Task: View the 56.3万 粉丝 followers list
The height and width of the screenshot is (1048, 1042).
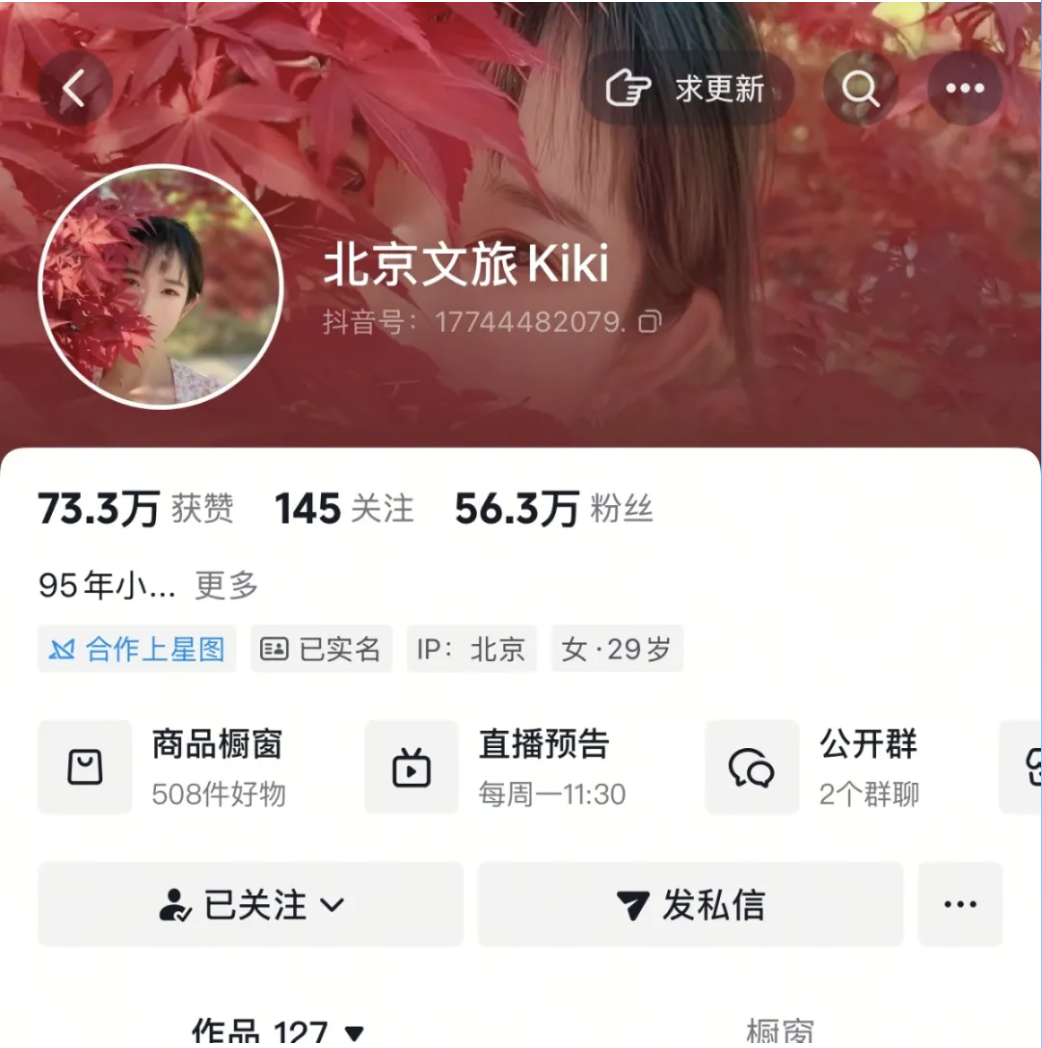Action: [x=553, y=509]
